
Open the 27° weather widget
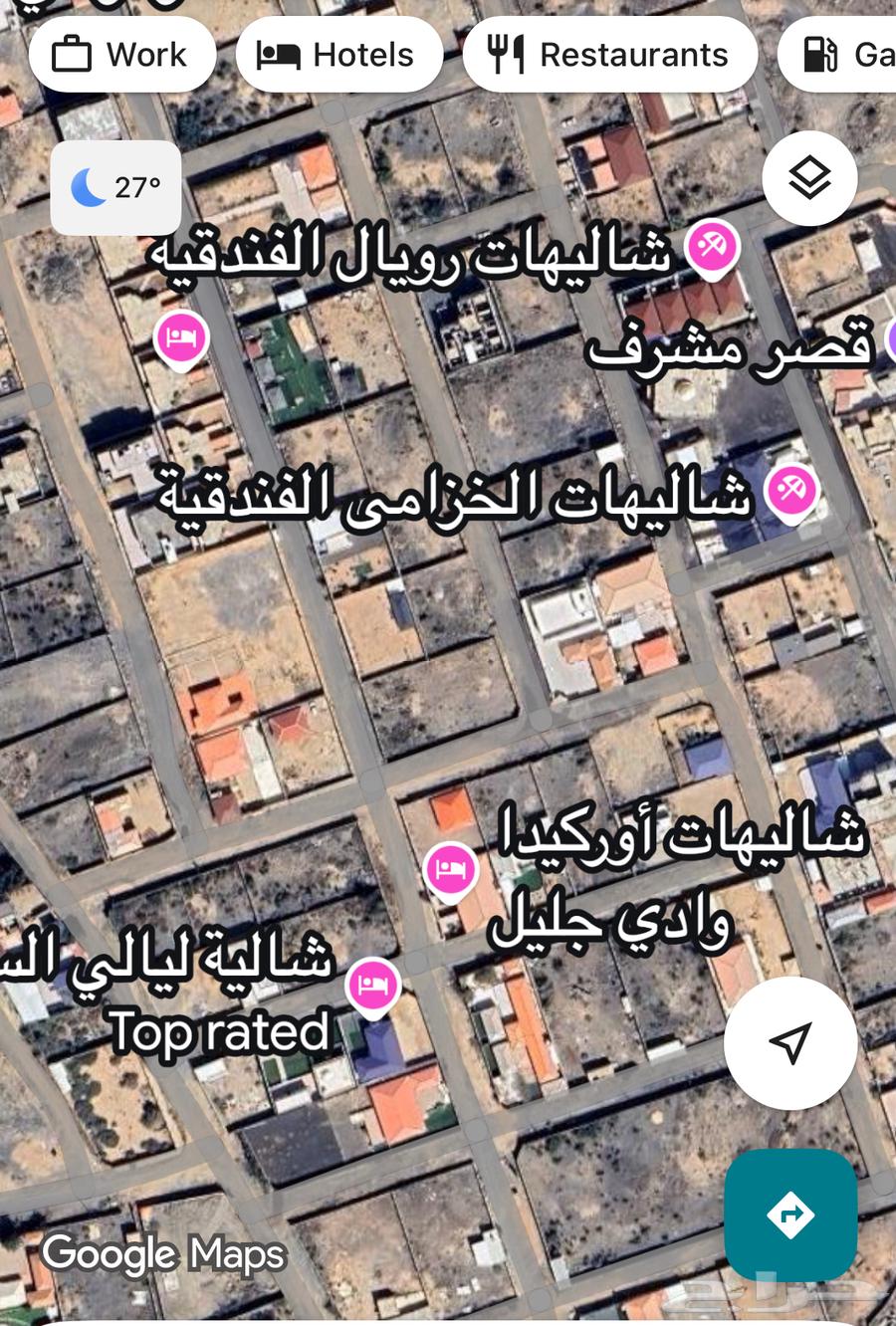coord(115,187)
